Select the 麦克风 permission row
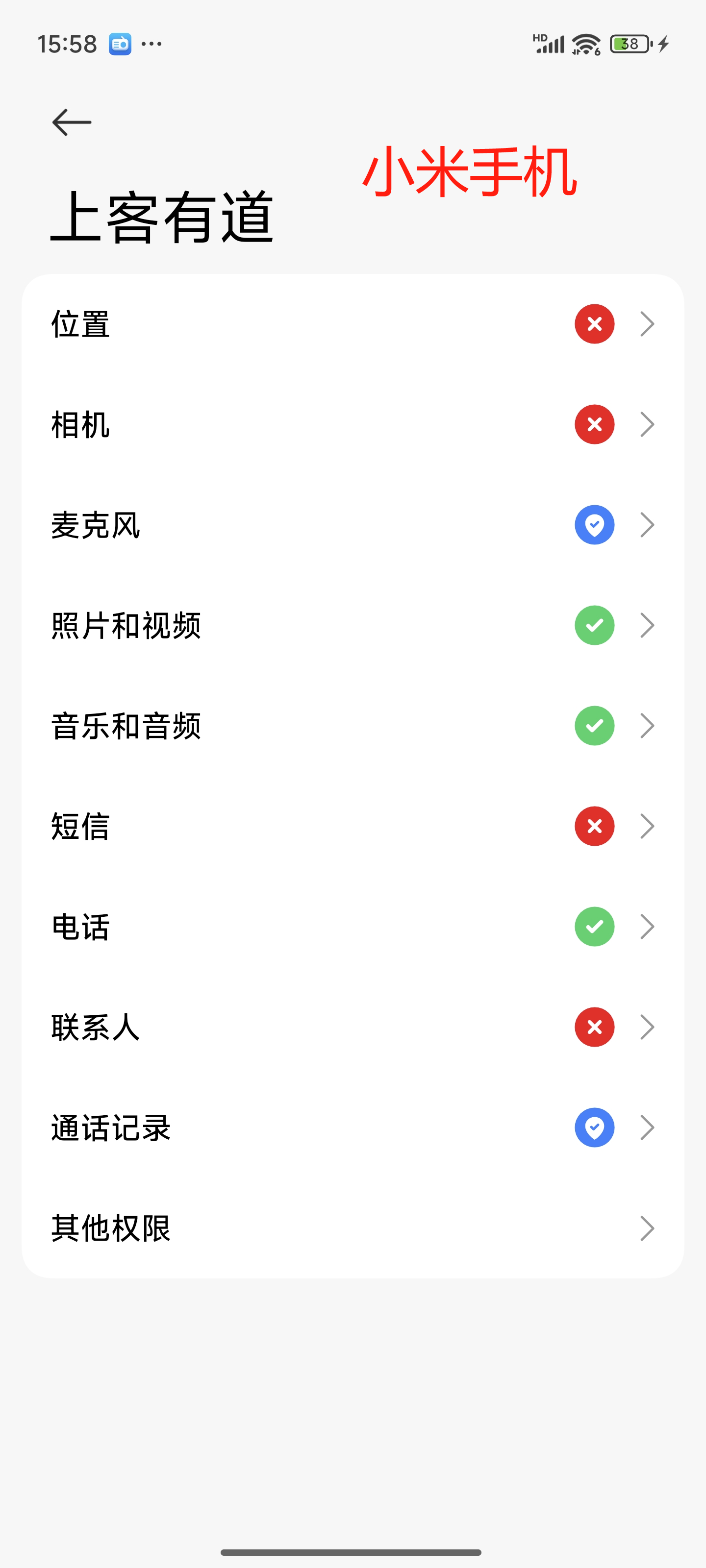Viewport: 706px width, 1568px height. pyautogui.click(x=353, y=525)
